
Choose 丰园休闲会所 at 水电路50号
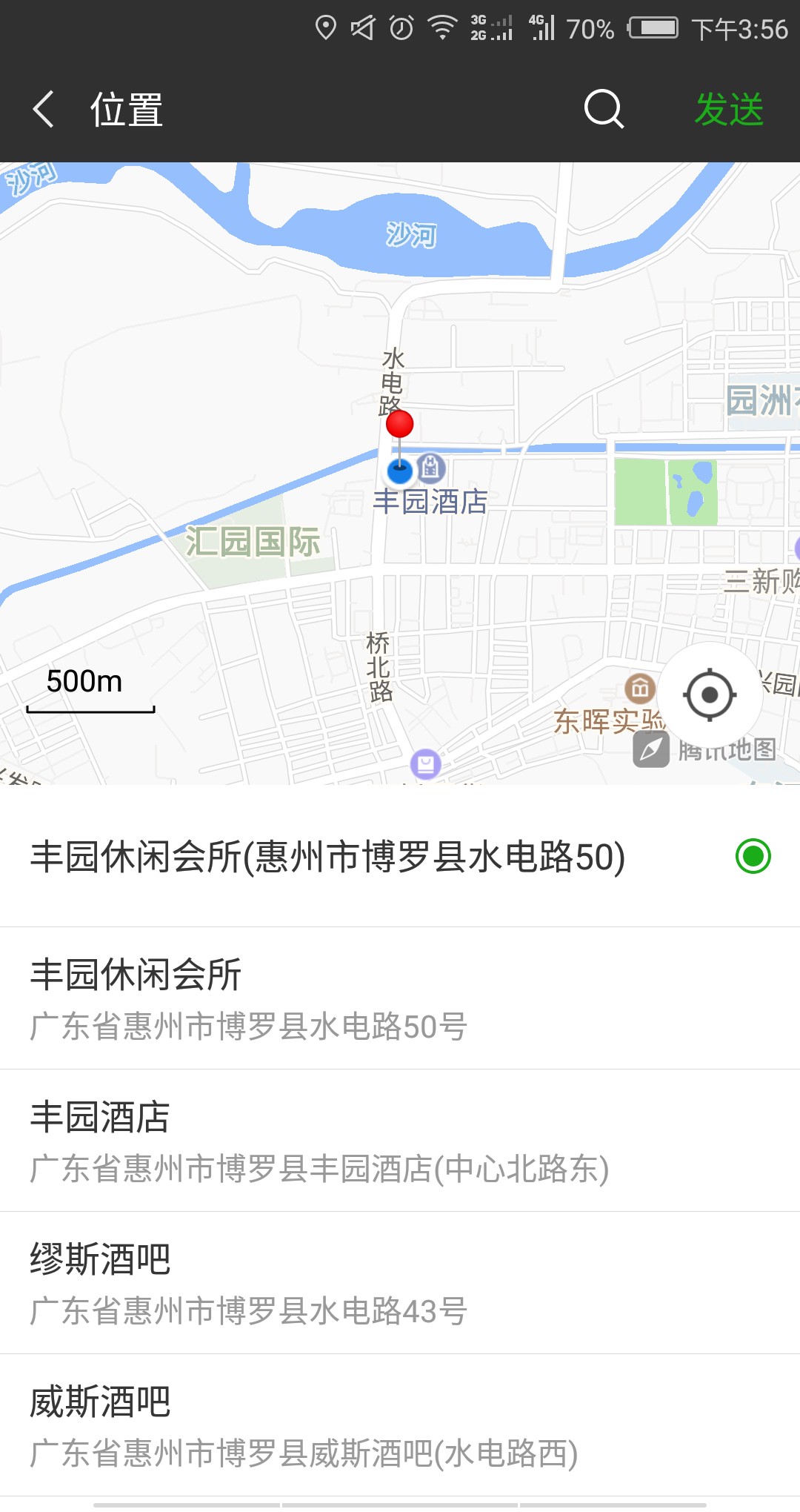coord(400,998)
